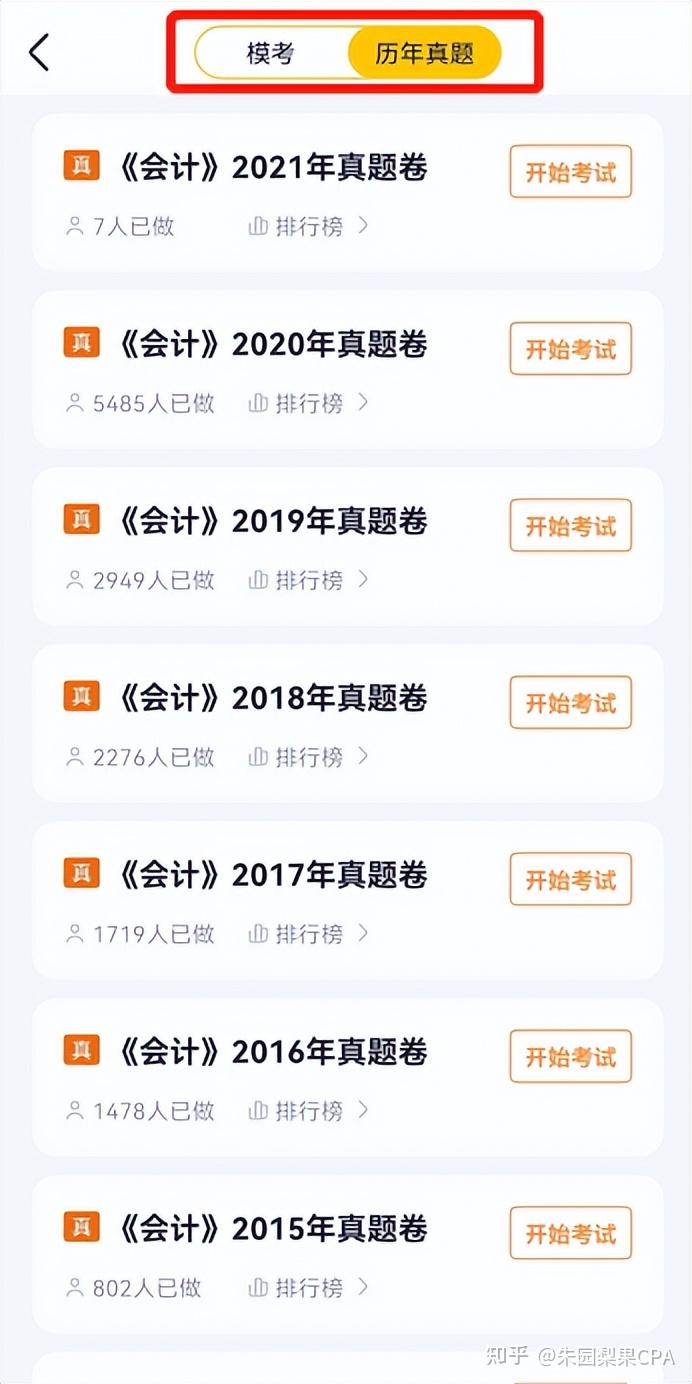This screenshot has width=692, height=1384.
Task: Select the 历年真题 tab
Action: (424, 53)
